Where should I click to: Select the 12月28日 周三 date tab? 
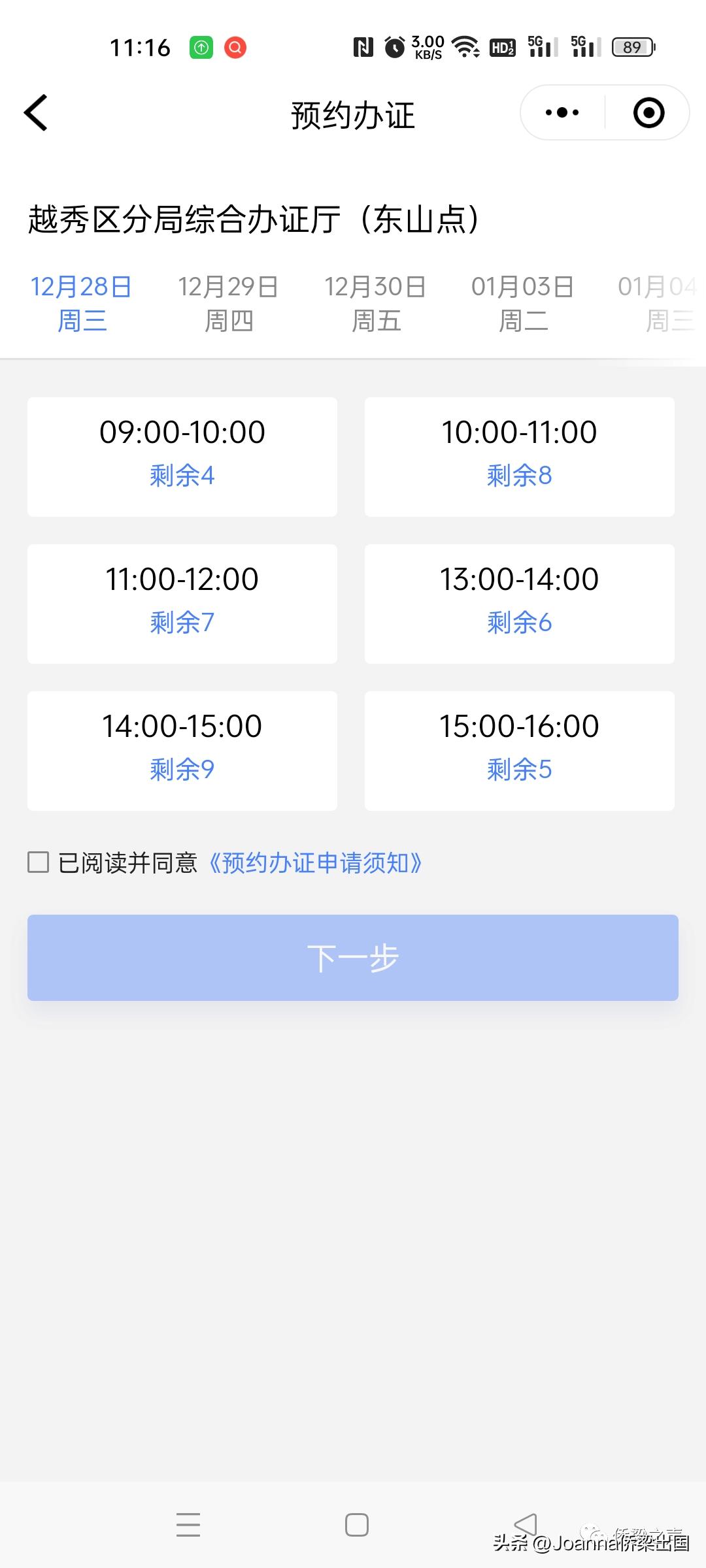(81, 302)
